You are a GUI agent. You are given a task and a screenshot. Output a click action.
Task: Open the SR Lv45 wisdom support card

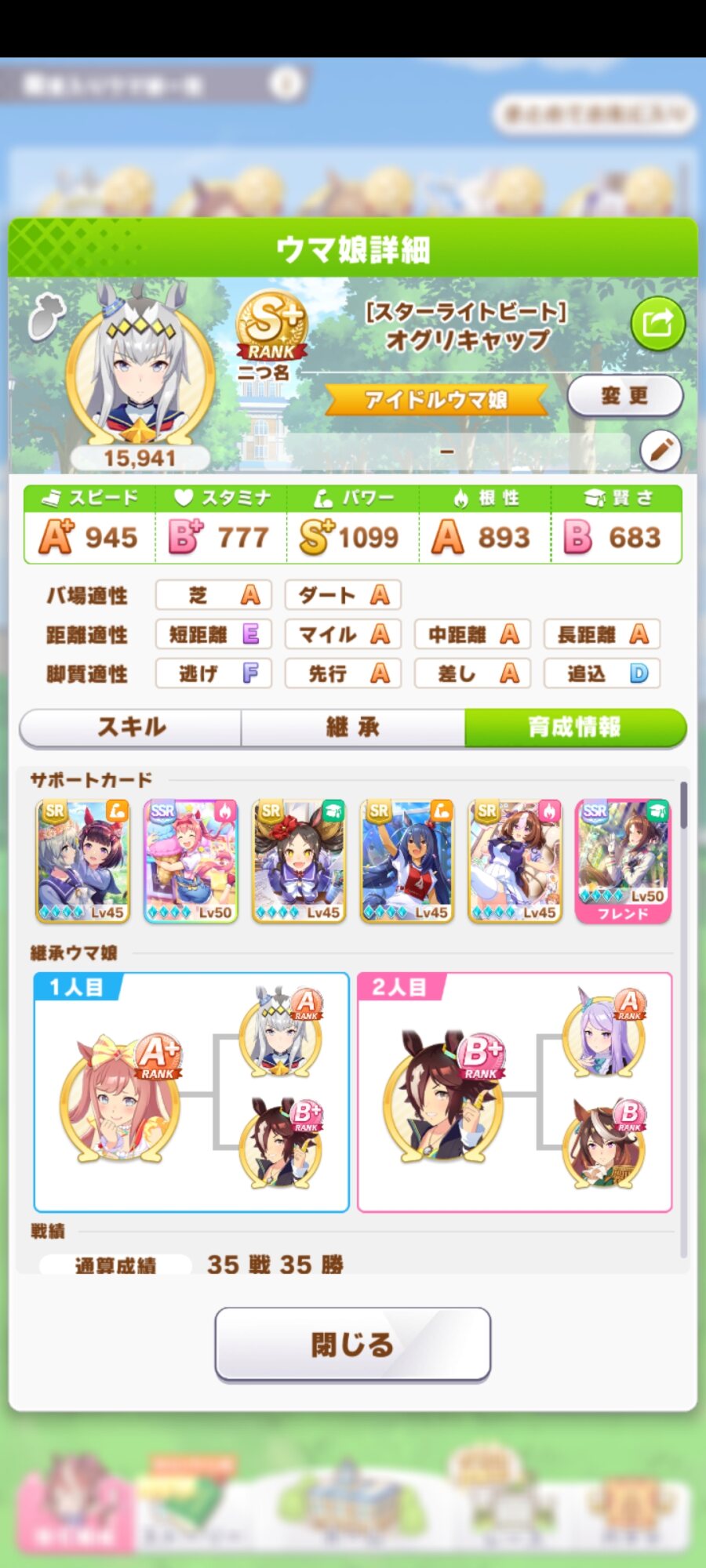(x=299, y=861)
